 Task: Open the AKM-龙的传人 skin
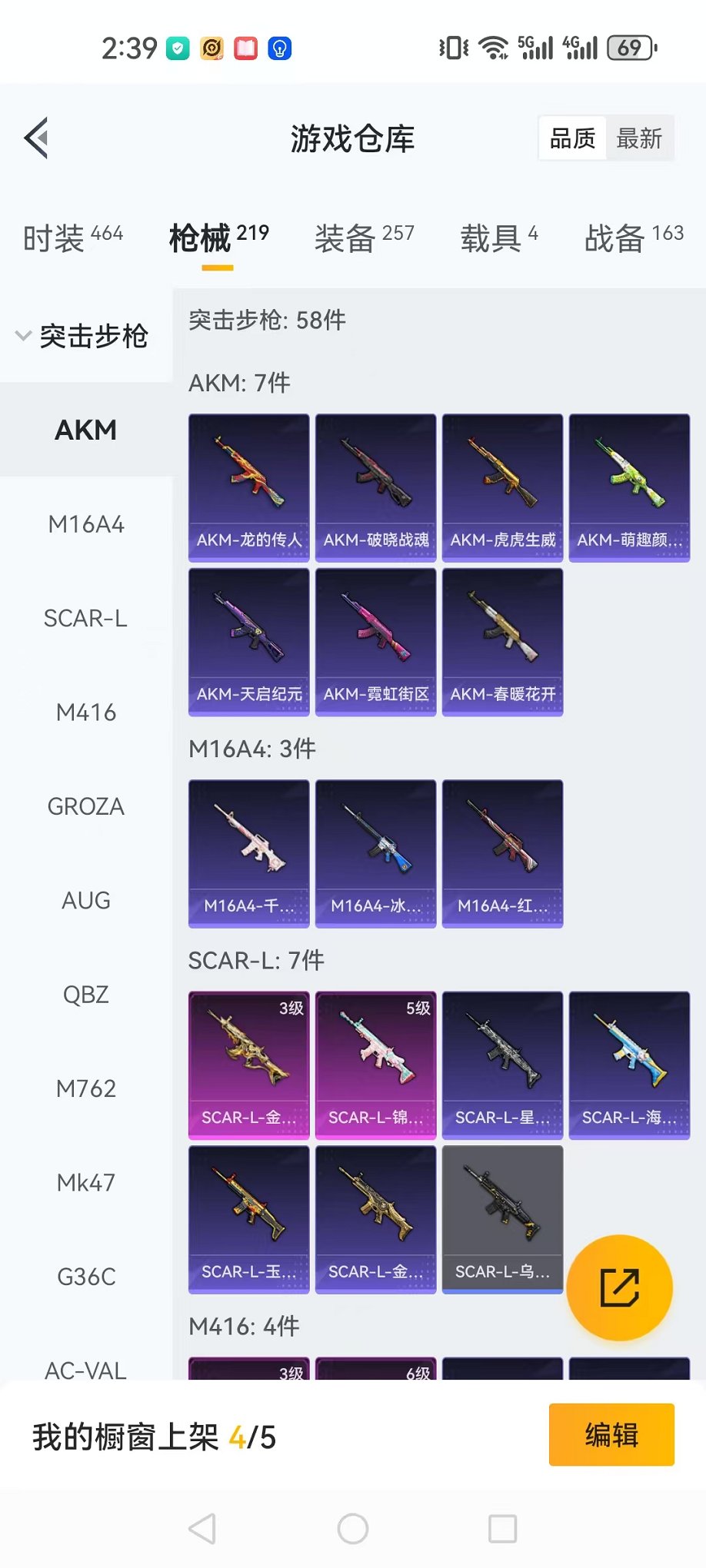(x=249, y=488)
